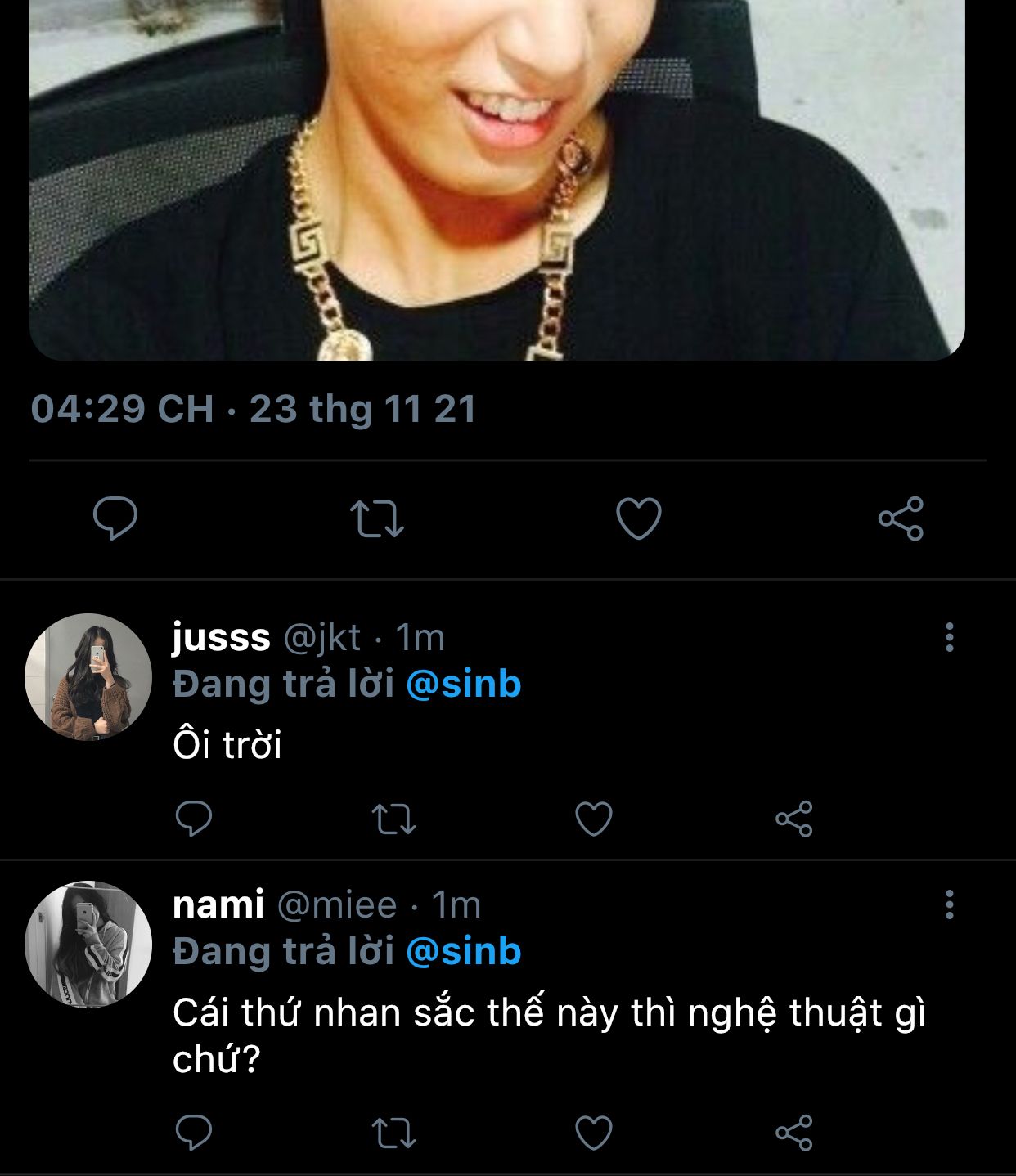Image resolution: width=1016 pixels, height=1176 pixels.
Task: Retweet jusss's reply
Action: click(393, 819)
